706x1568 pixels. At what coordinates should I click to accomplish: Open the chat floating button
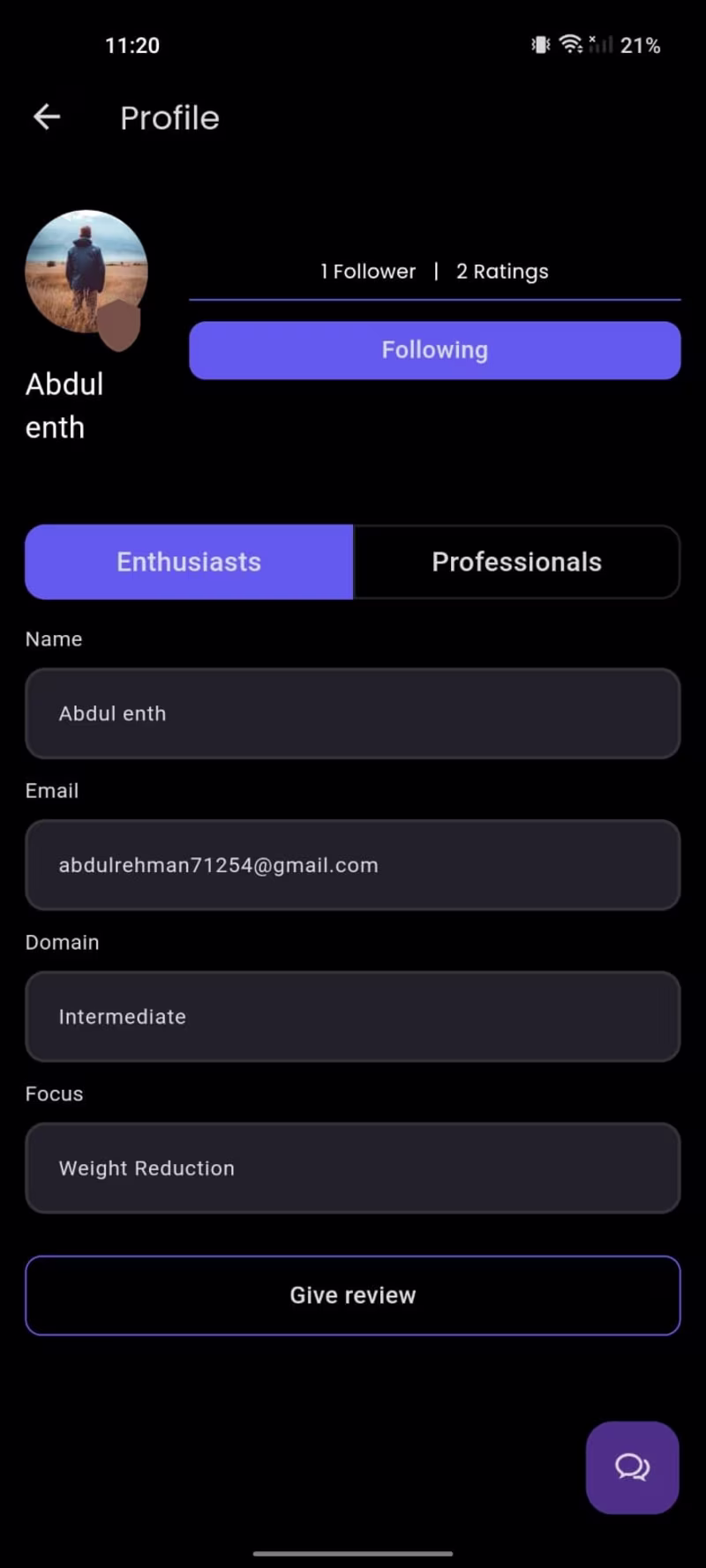pos(632,1467)
